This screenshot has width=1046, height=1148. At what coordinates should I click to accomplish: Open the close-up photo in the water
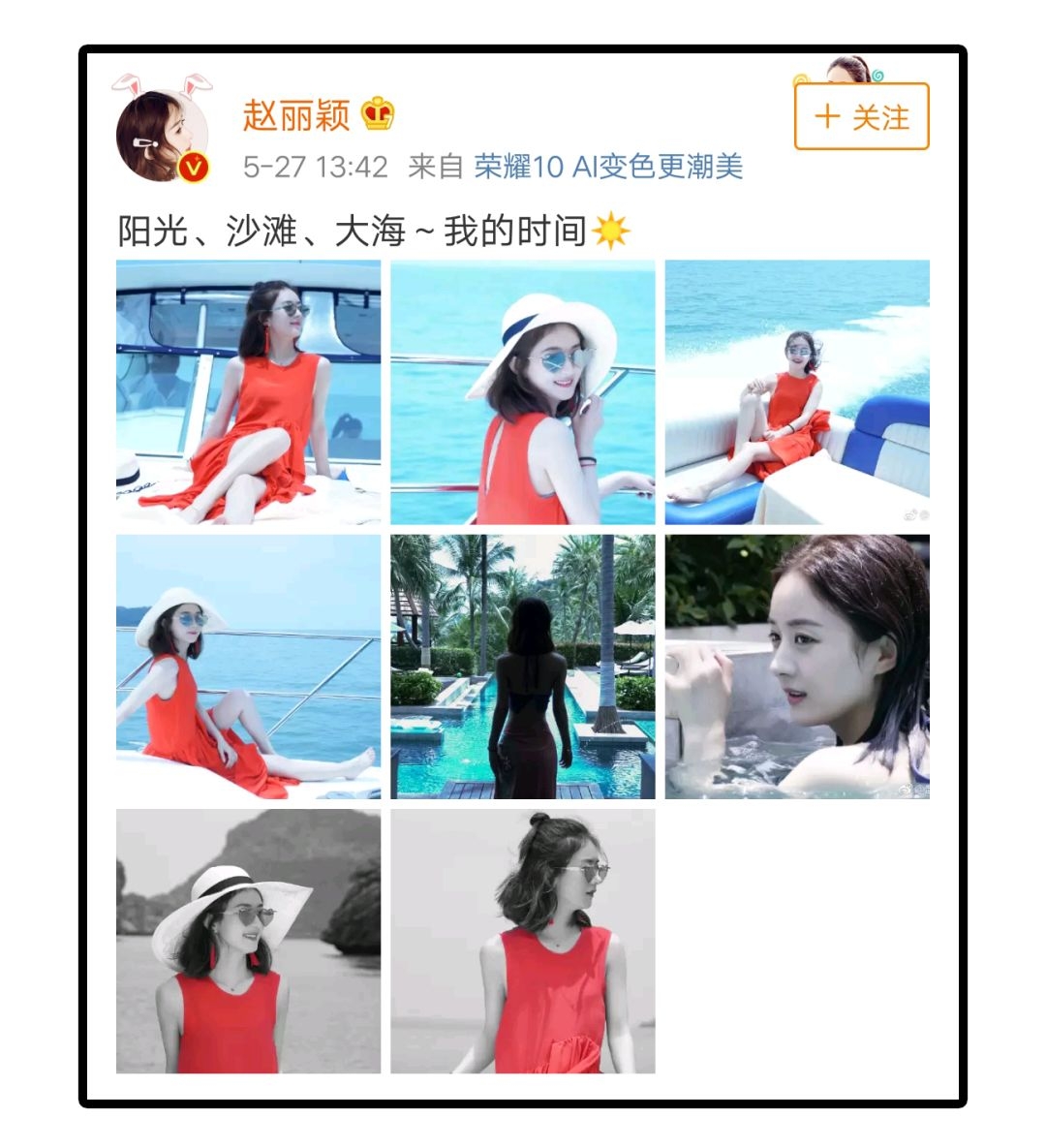(x=796, y=667)
